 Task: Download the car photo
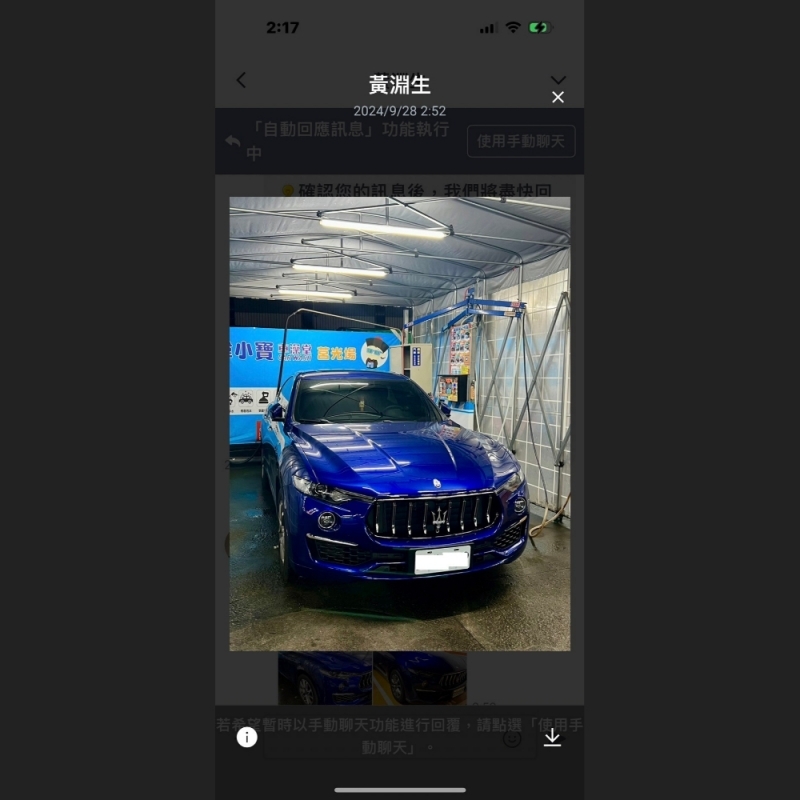click(552, 737)
